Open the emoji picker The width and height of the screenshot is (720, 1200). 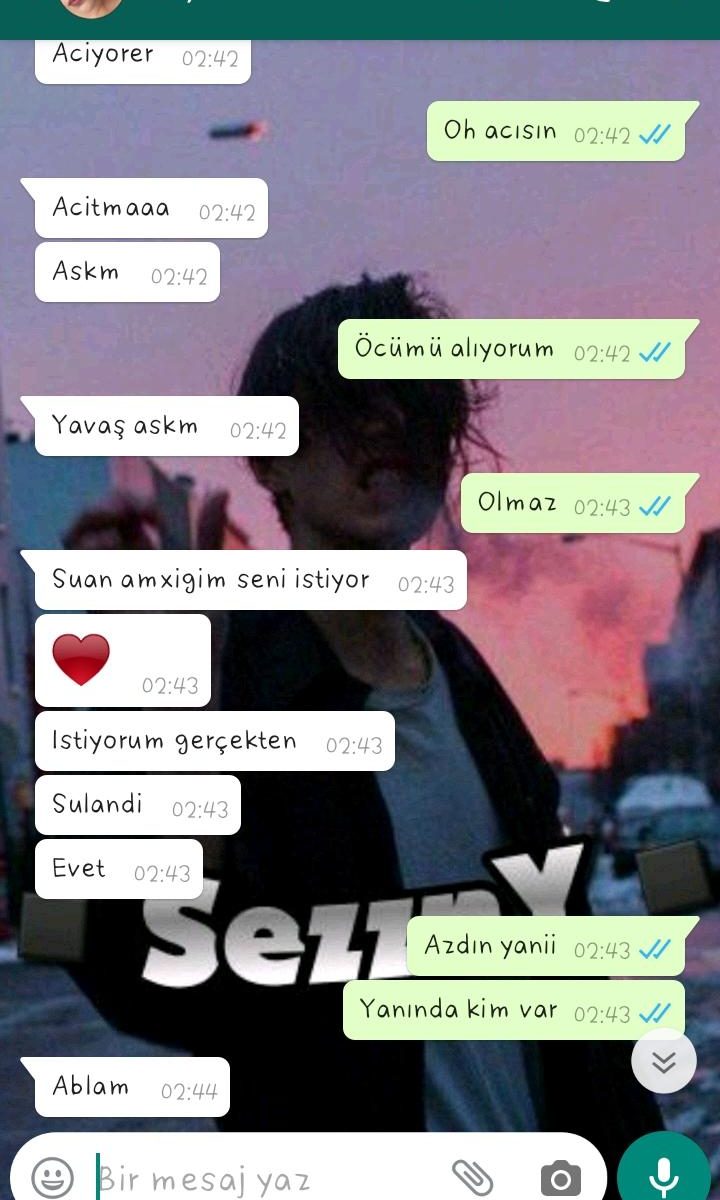click(53, 1177)
